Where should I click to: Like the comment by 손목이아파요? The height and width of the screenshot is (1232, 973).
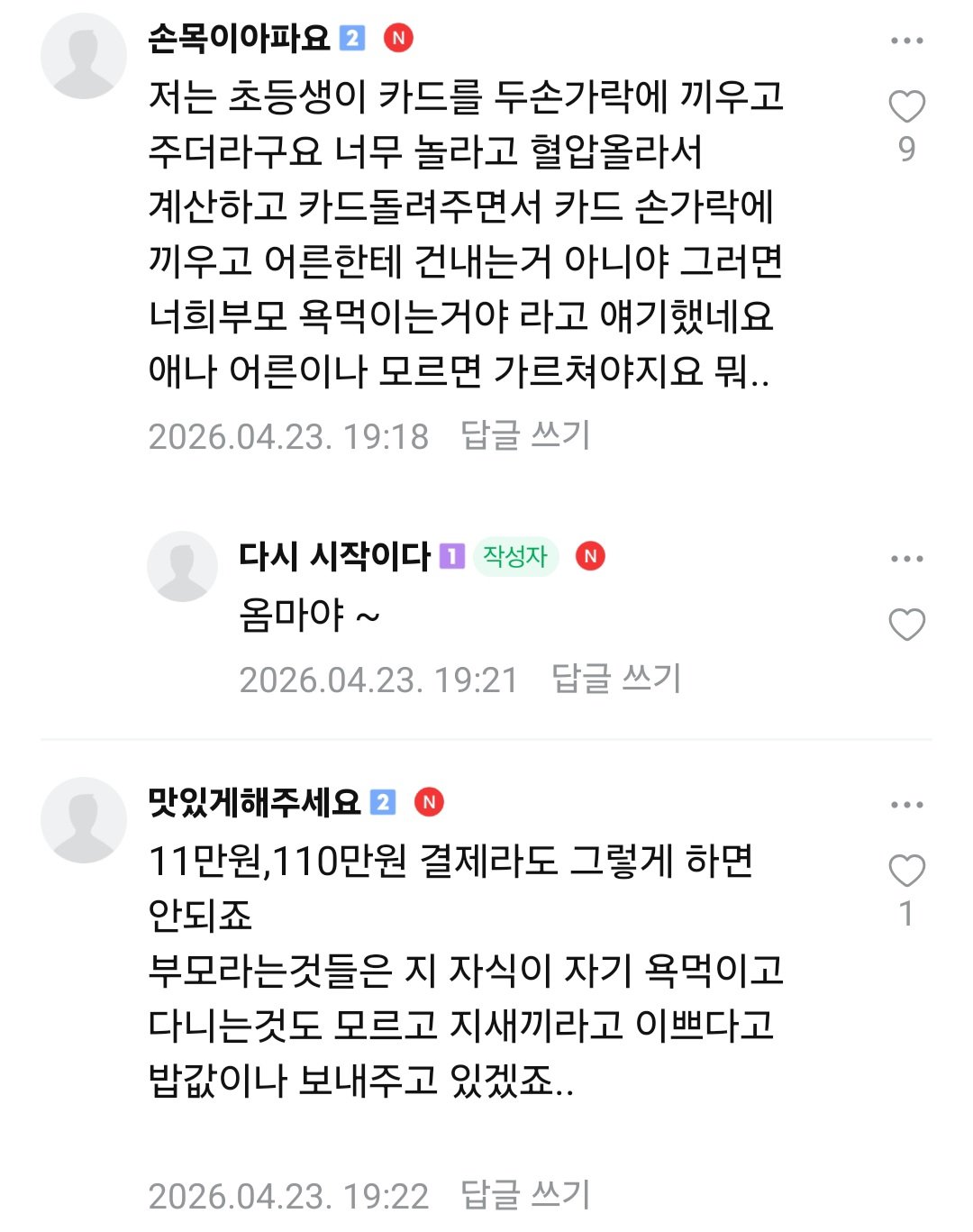point(906,107)
